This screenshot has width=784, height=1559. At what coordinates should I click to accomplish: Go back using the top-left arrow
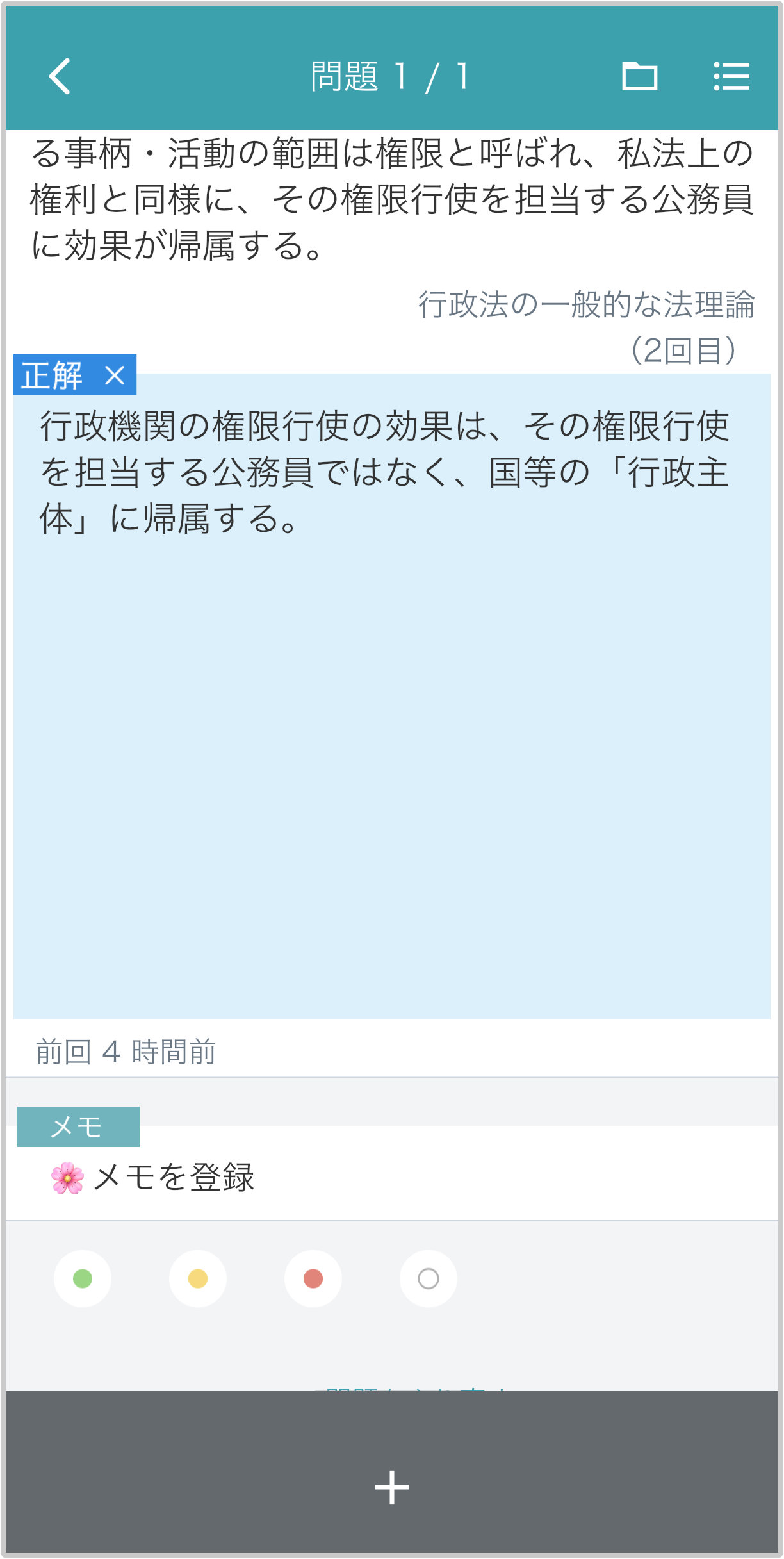pyautogui.click(x=60, y=76)
